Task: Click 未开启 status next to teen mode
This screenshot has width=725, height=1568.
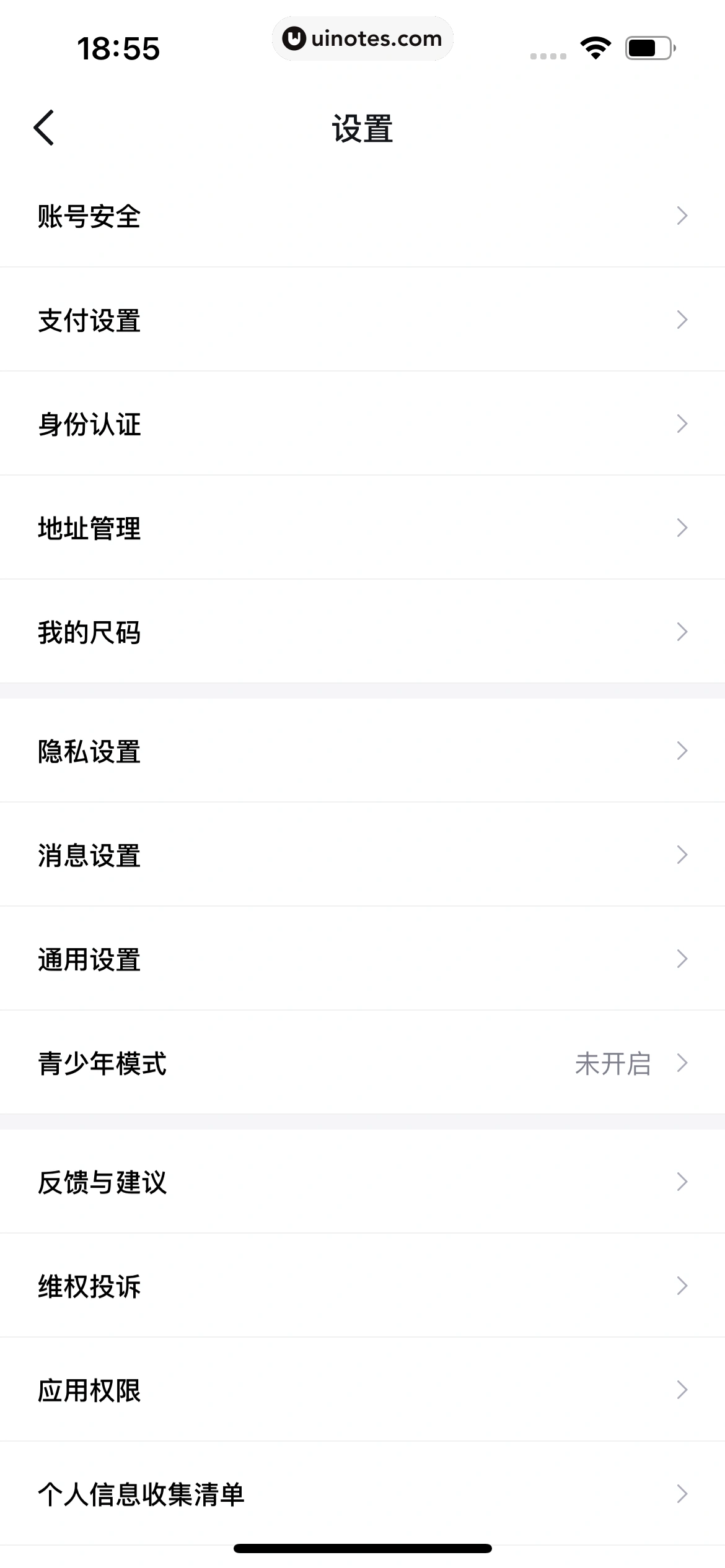Action: (612, 1063)
